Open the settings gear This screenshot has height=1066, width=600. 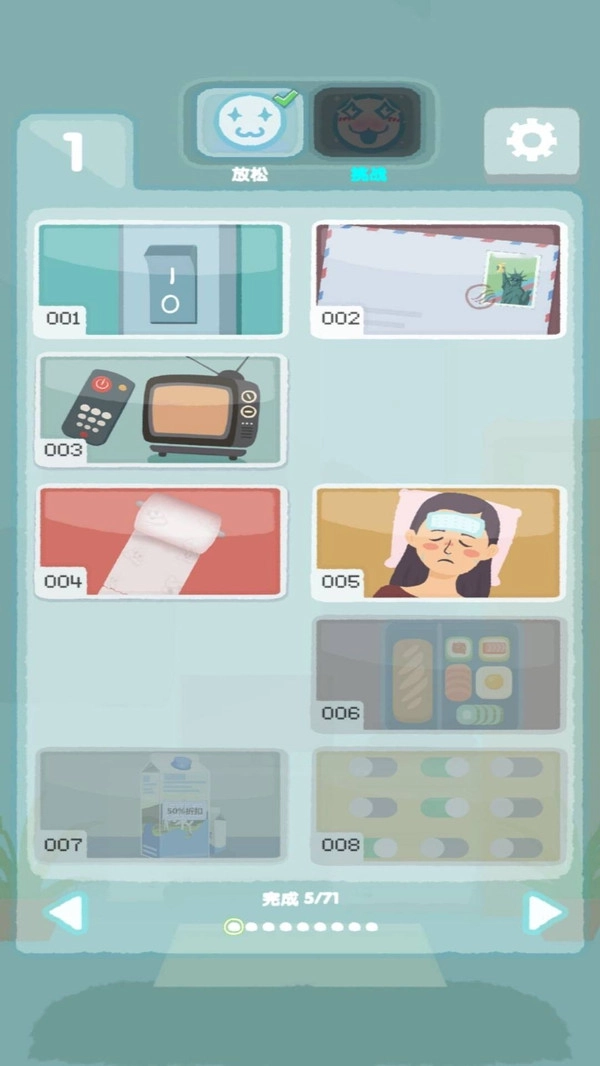(531, 141)
